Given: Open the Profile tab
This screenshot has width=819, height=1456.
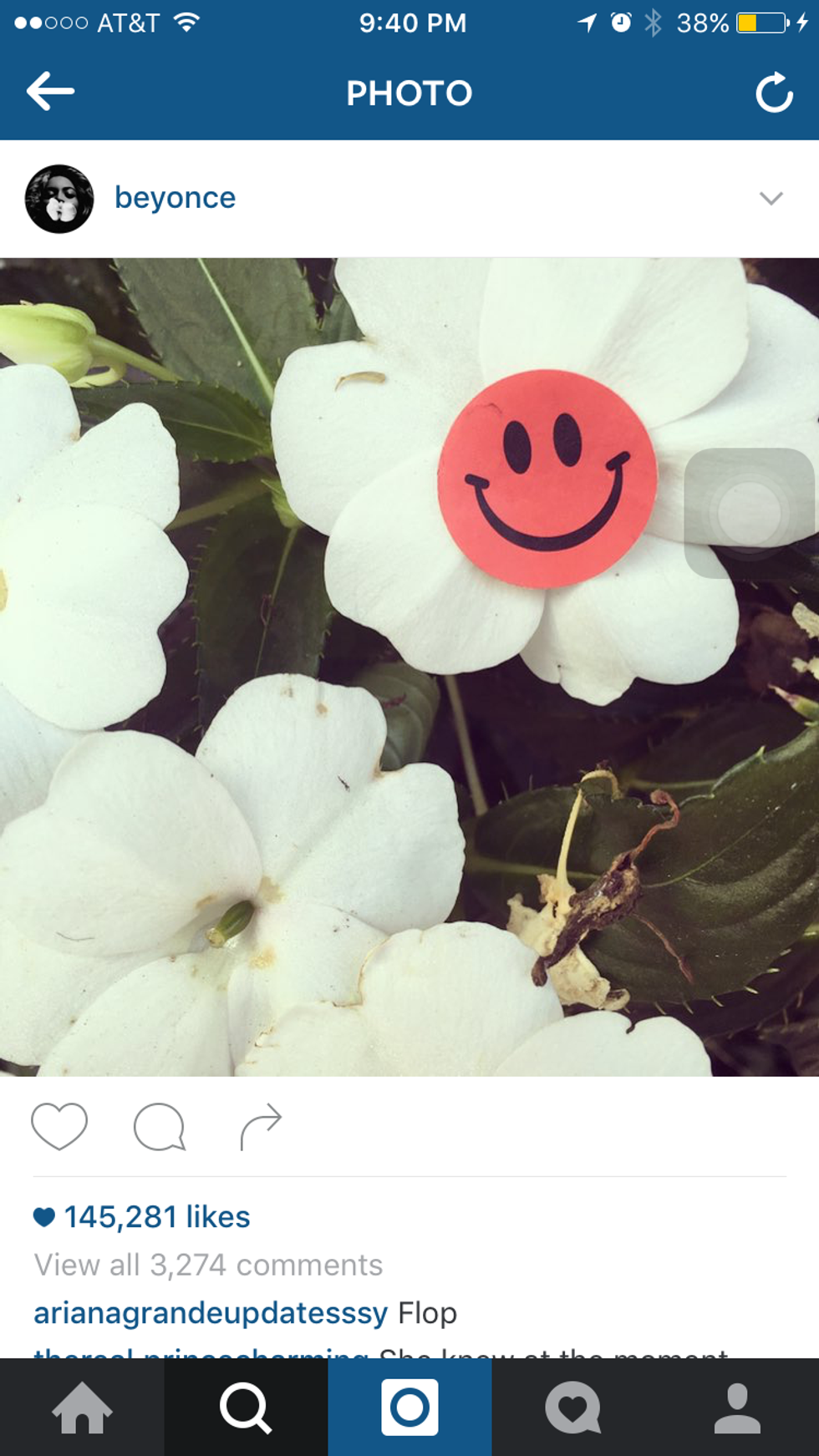Looking at the screenshot, I should coord(737,1408).
